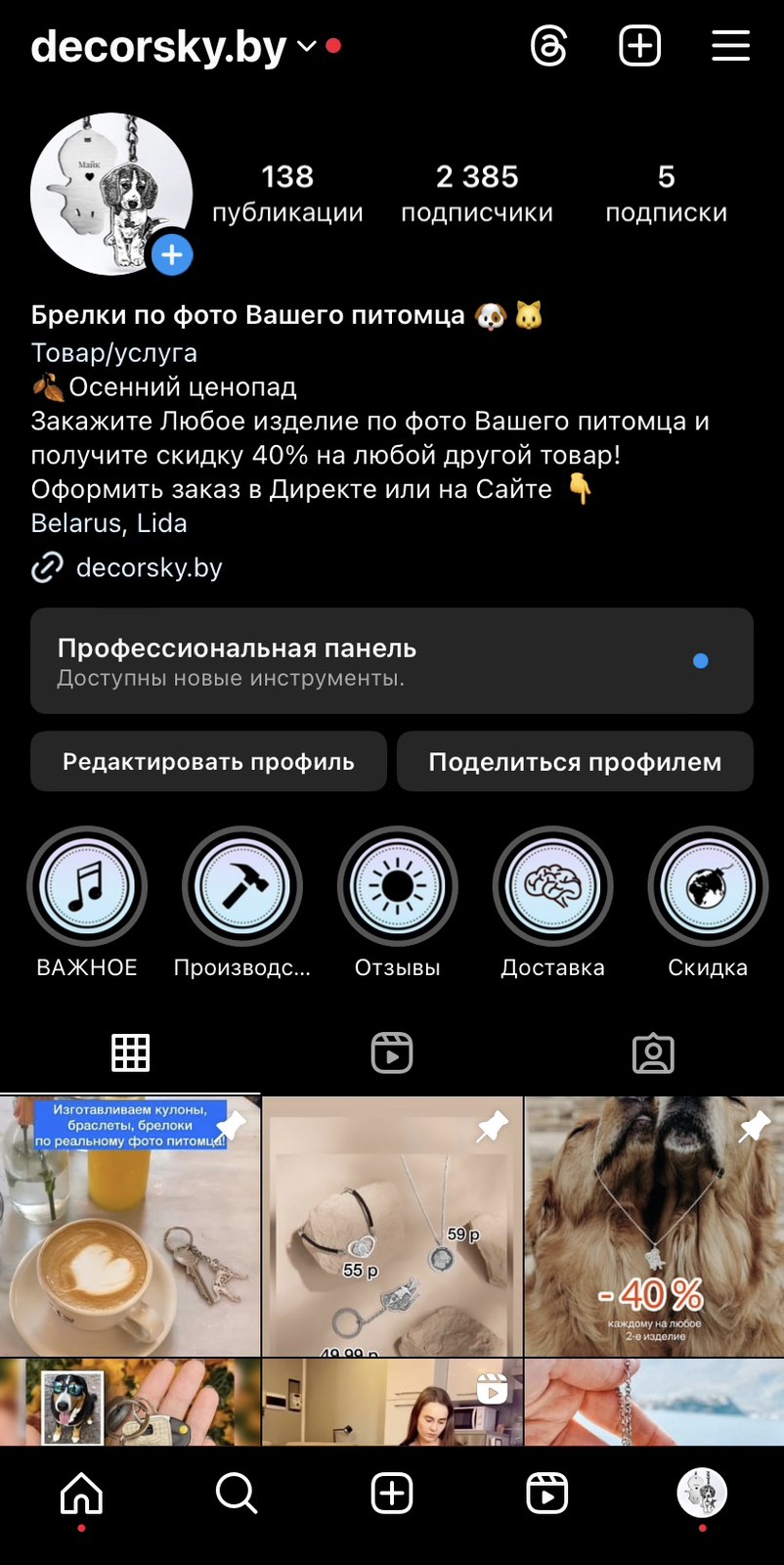View the Доставка highlight
This screenshot has height=1565, width=784.
(x=552, y=887)
